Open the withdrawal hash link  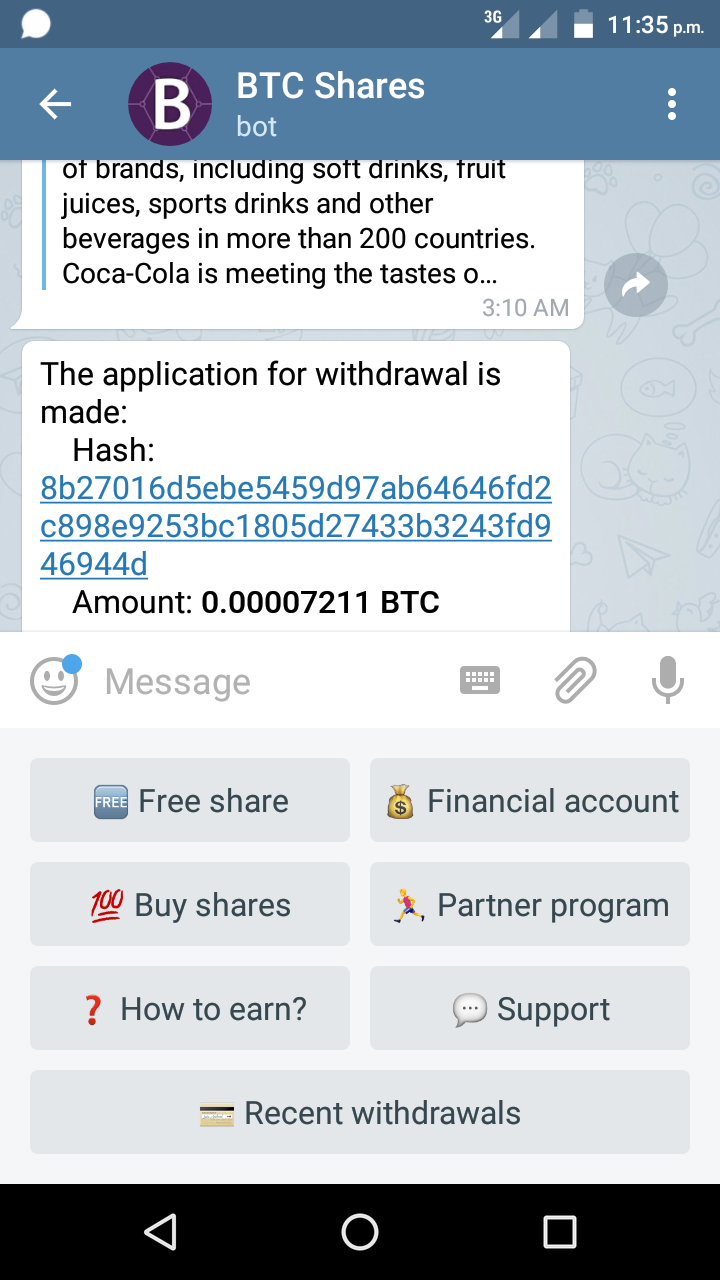pos(295,527)
